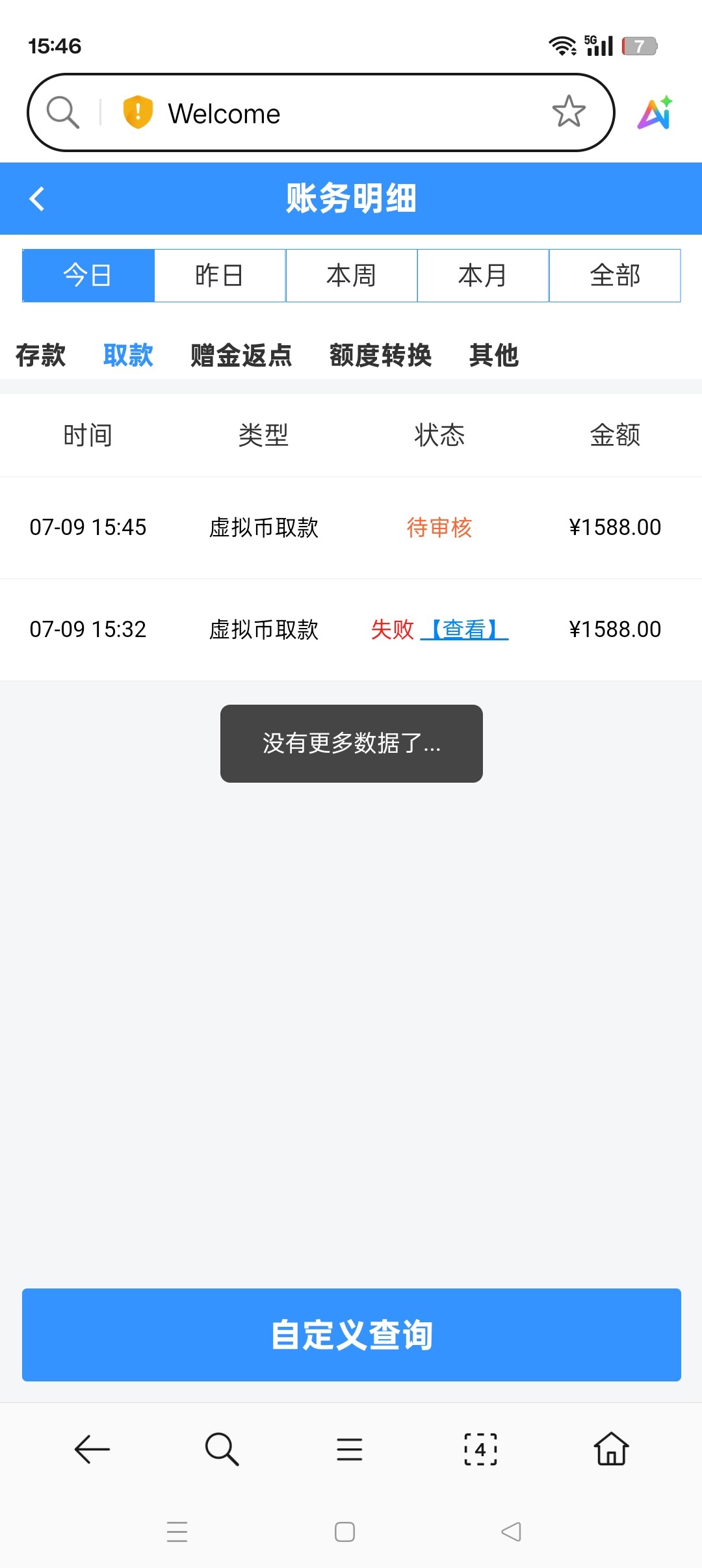Switch to the 额度转换 tab
Image resolution: width=702 pixels, height=1568 pixels.
[x=380, y=356]
